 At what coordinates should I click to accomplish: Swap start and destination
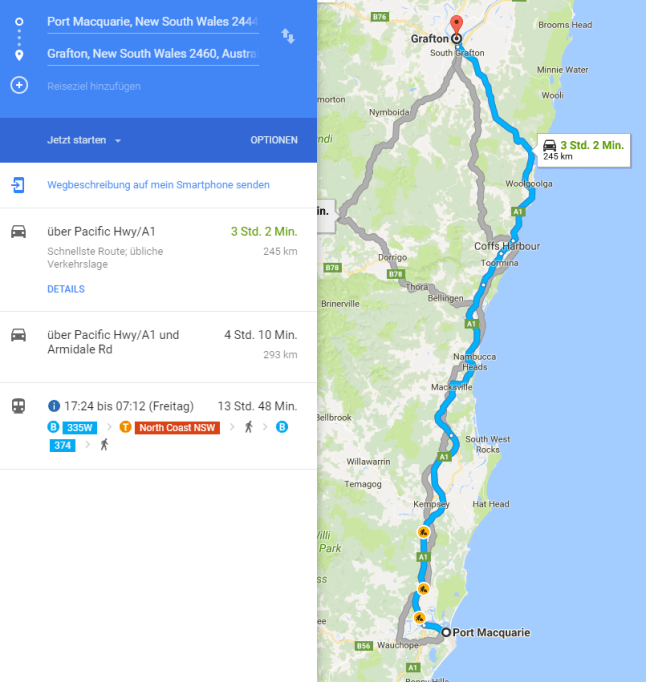click(x=288, y=37)
